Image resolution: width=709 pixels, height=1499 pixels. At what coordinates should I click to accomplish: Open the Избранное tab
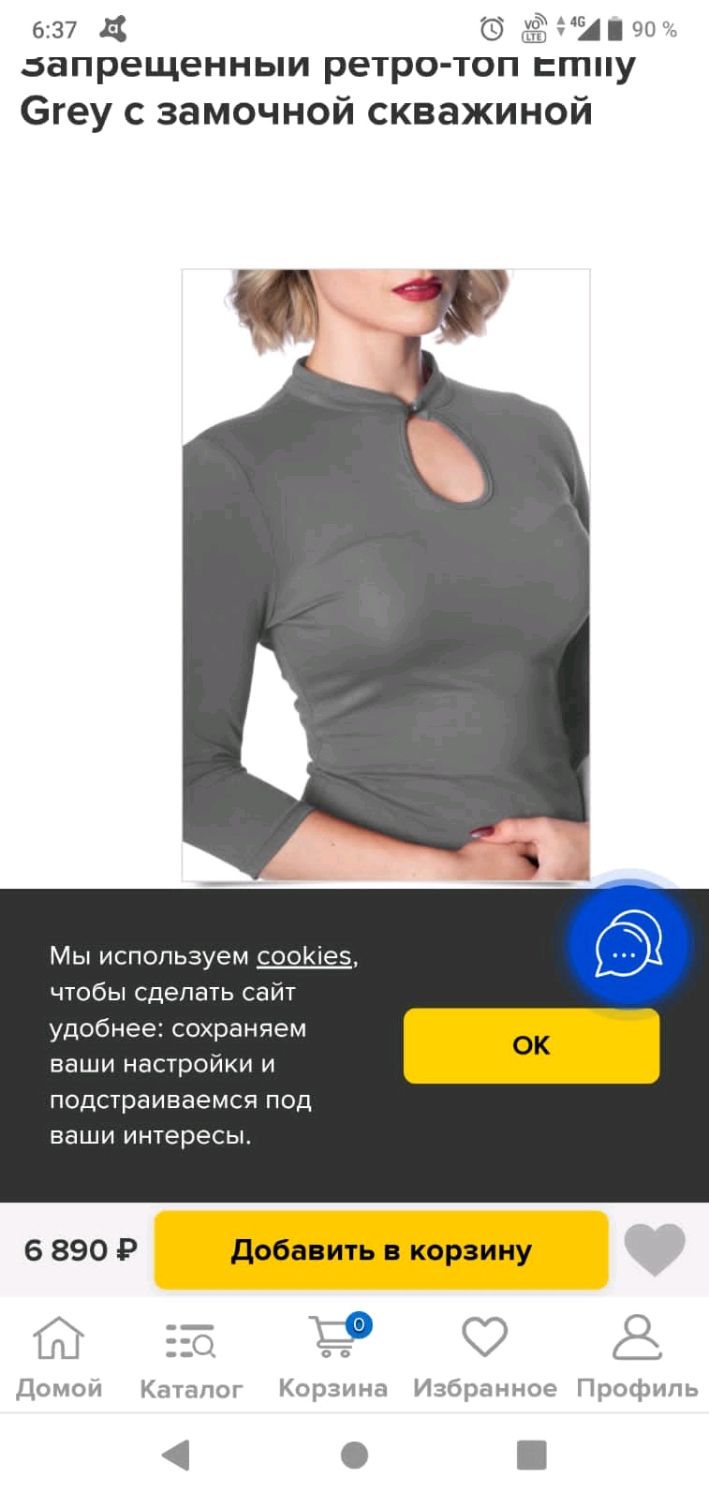(485, 1357)
